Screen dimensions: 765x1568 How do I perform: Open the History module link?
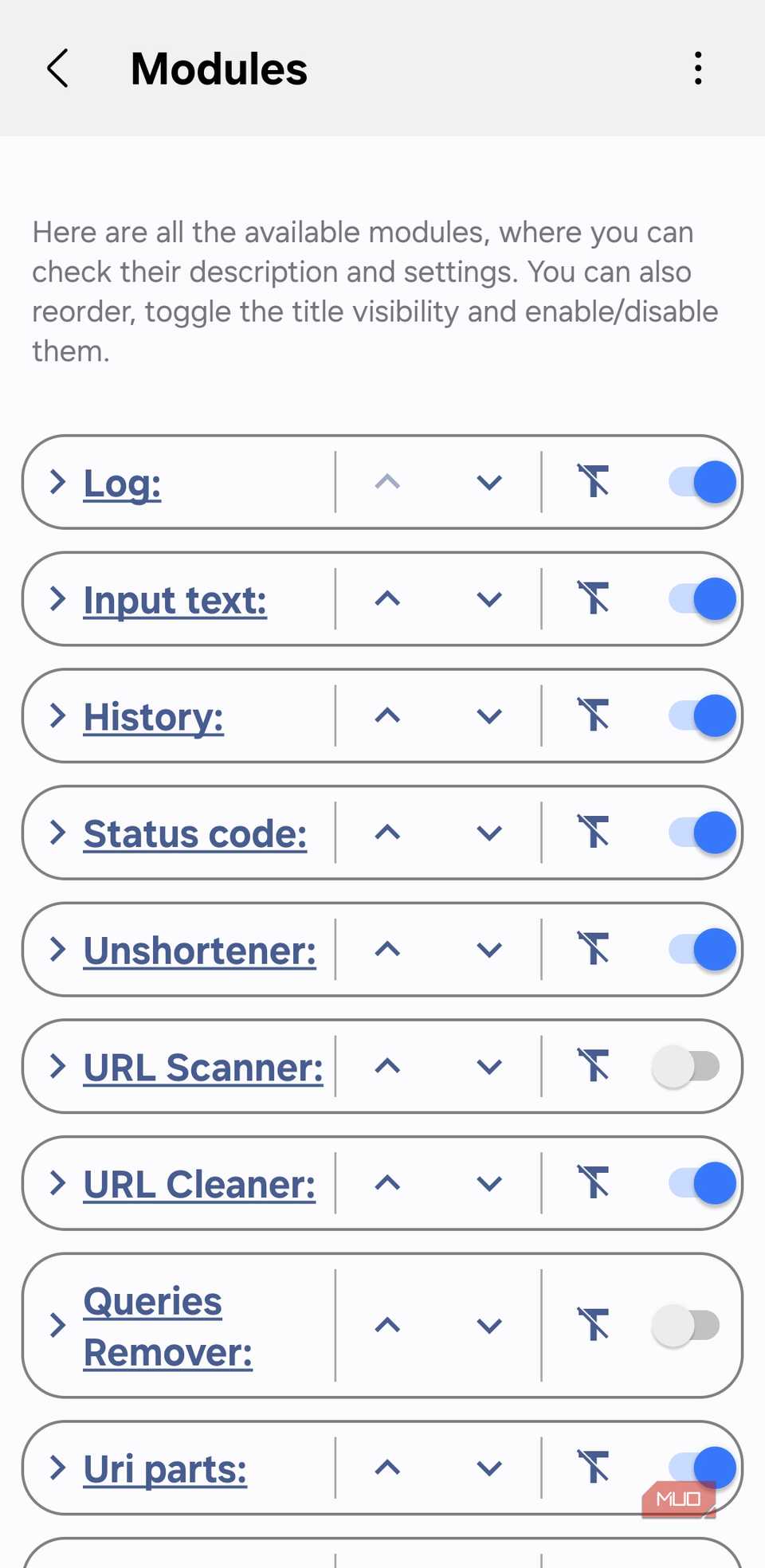[153, 715]
